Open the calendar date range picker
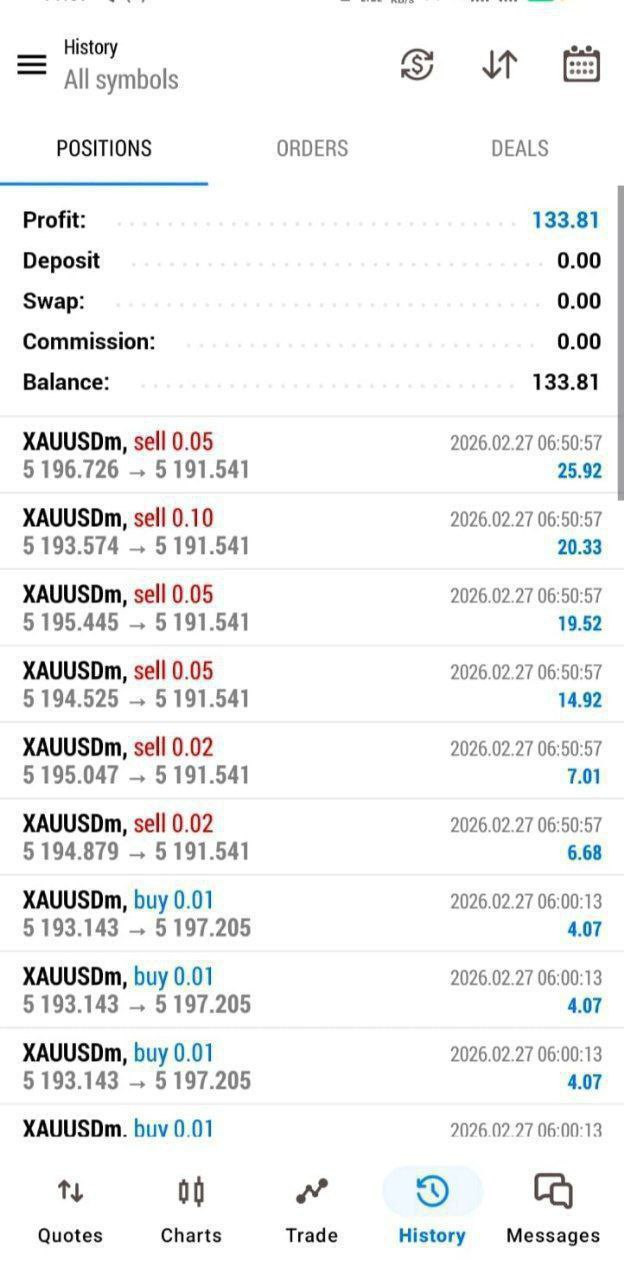The width and height of the screenshot is (624, 1280). [x=581, y=65]
